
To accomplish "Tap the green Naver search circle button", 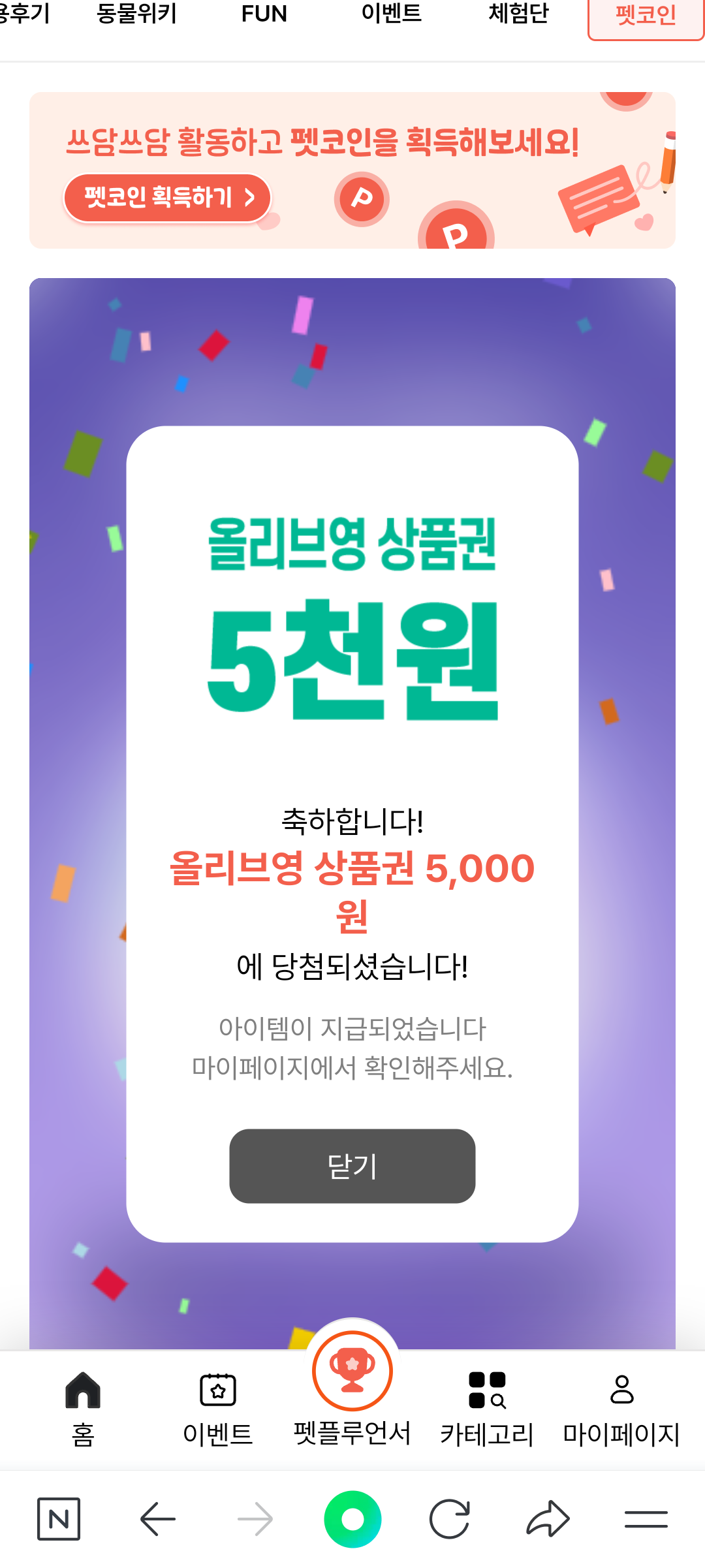I will click(x=352, y=1519).
